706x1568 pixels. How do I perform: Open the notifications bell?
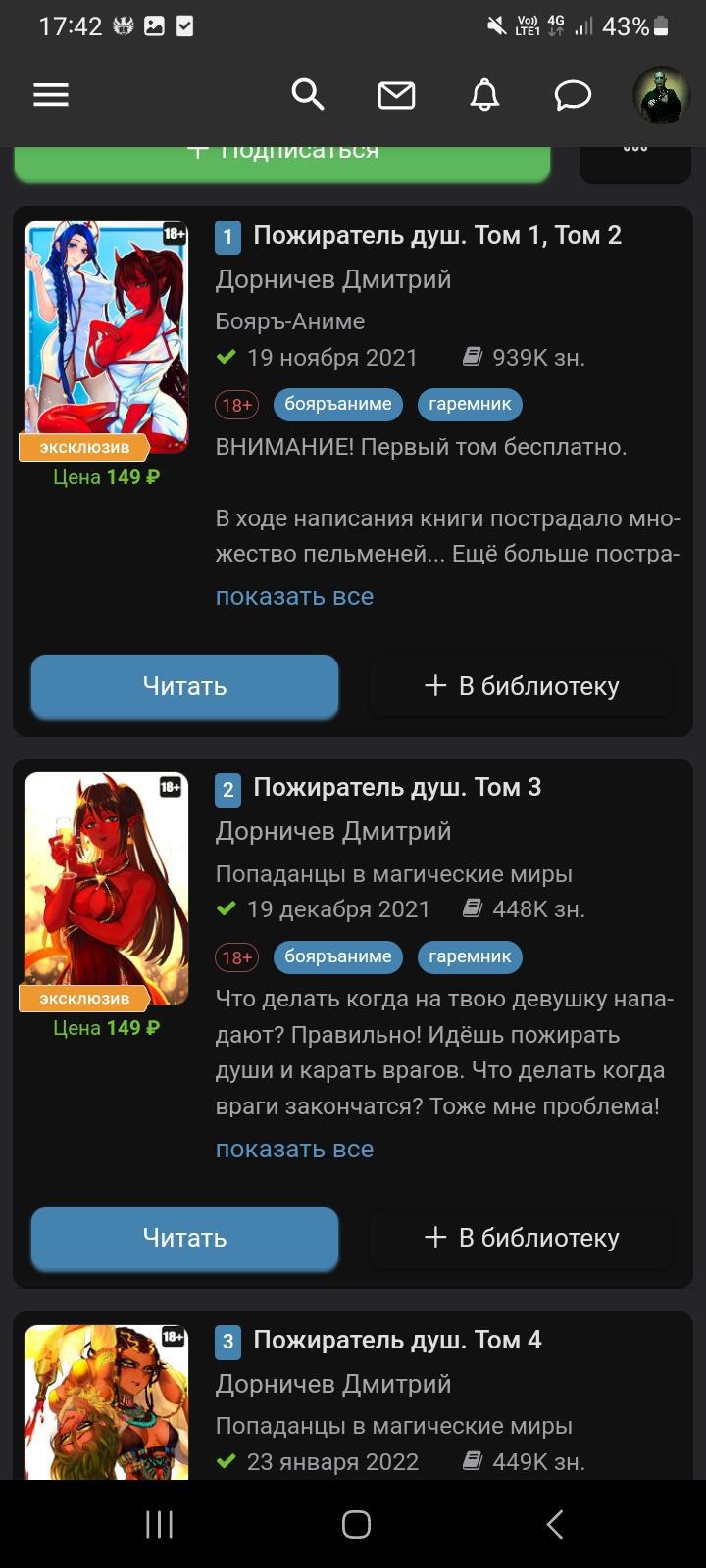click(484, 95)
